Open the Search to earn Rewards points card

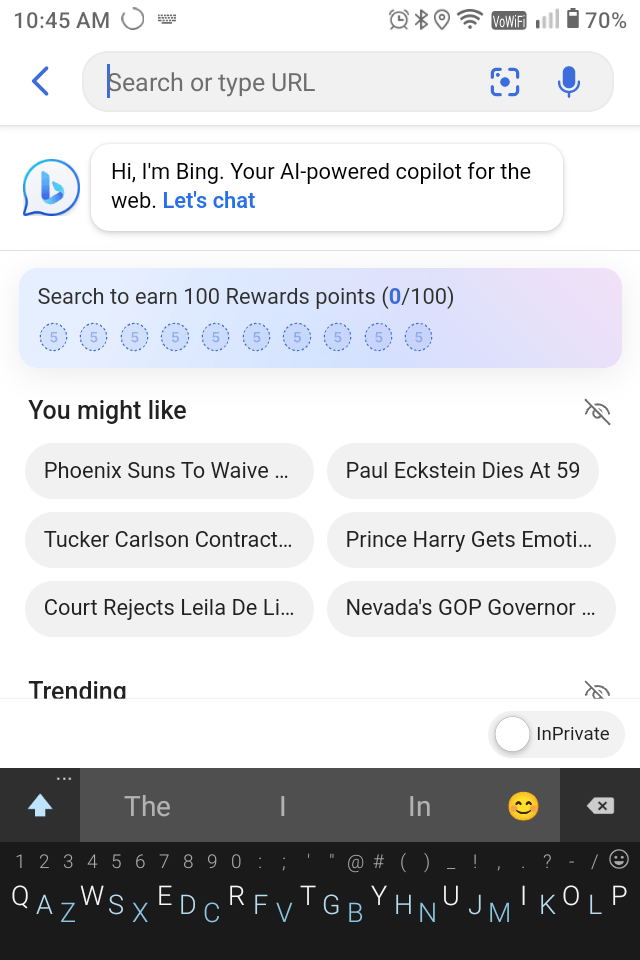320,317
